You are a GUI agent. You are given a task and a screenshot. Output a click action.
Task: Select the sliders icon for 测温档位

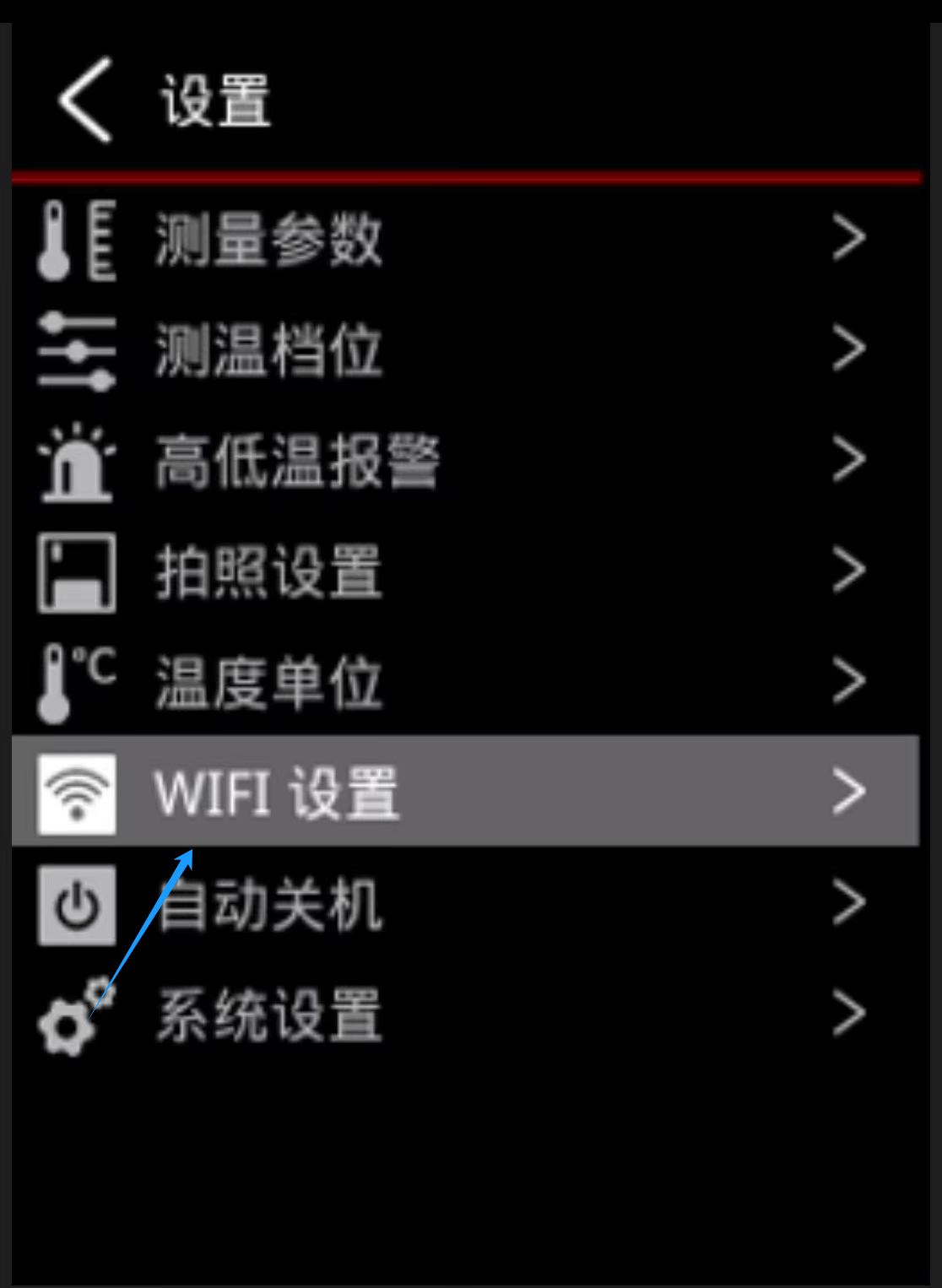click(76, 350)
